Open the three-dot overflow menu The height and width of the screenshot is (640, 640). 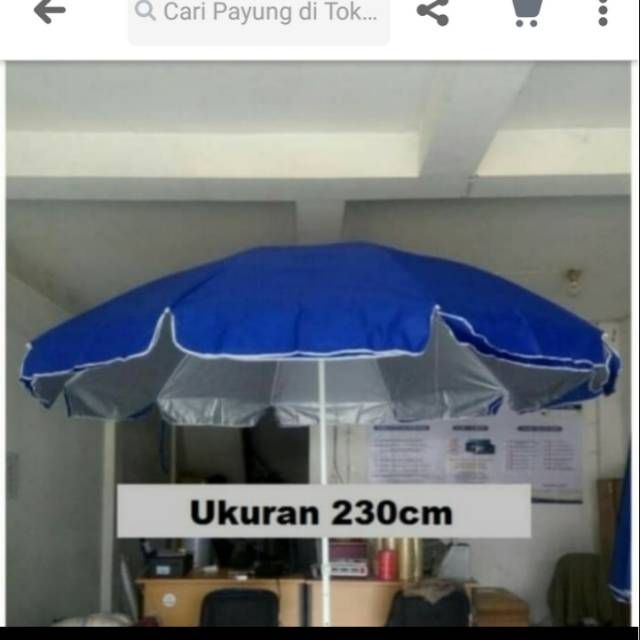point(602,12)
